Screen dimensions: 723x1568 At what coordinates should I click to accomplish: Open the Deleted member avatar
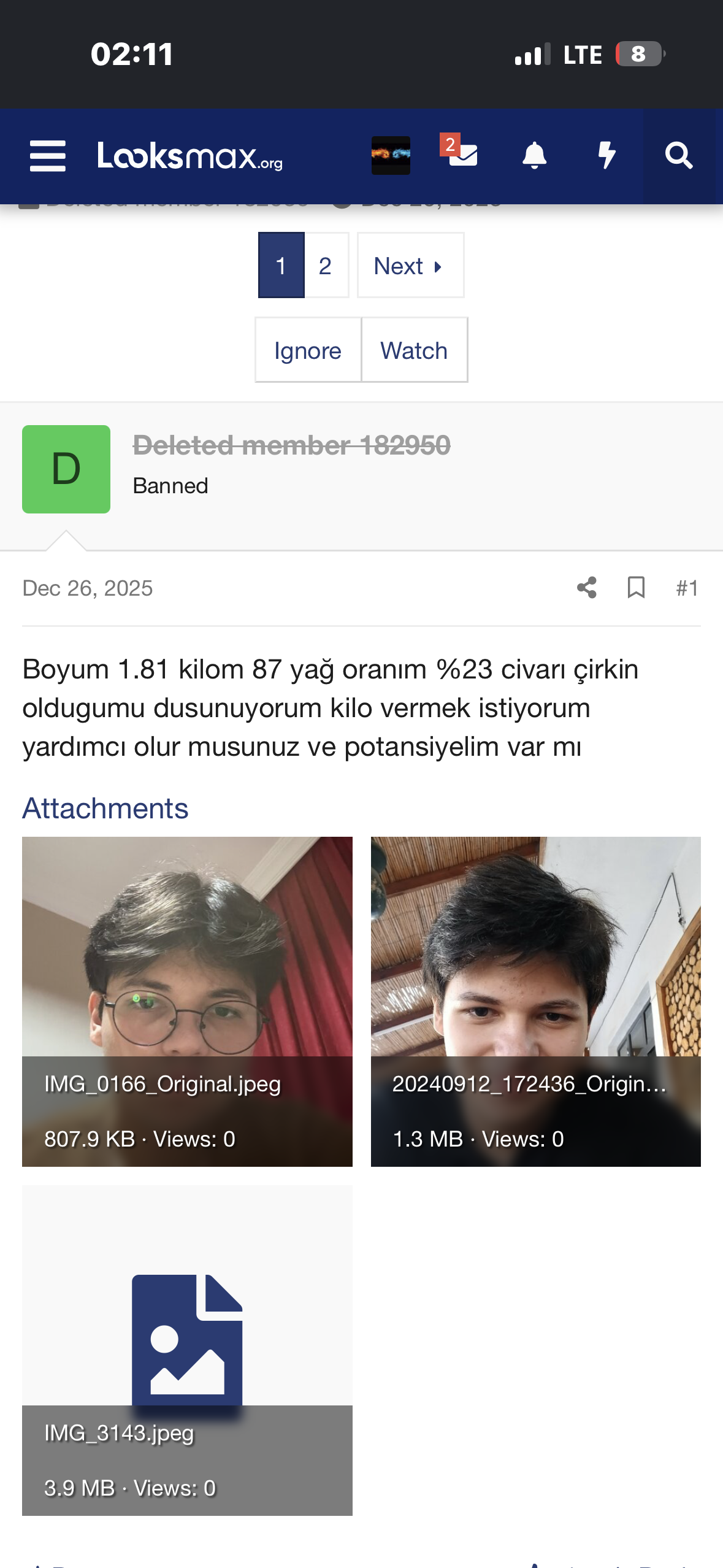66,469
